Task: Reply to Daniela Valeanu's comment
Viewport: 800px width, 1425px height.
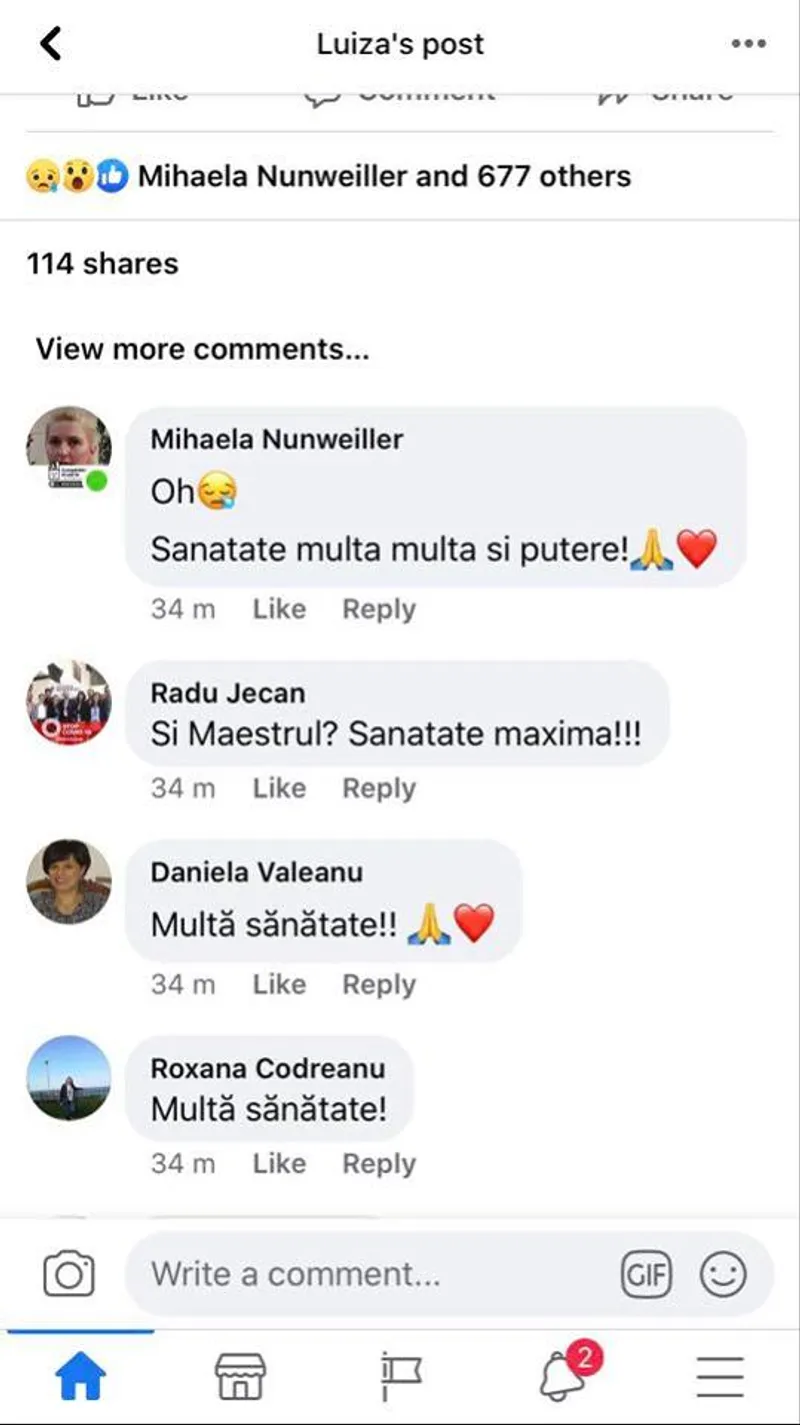Action: point(378,984)
